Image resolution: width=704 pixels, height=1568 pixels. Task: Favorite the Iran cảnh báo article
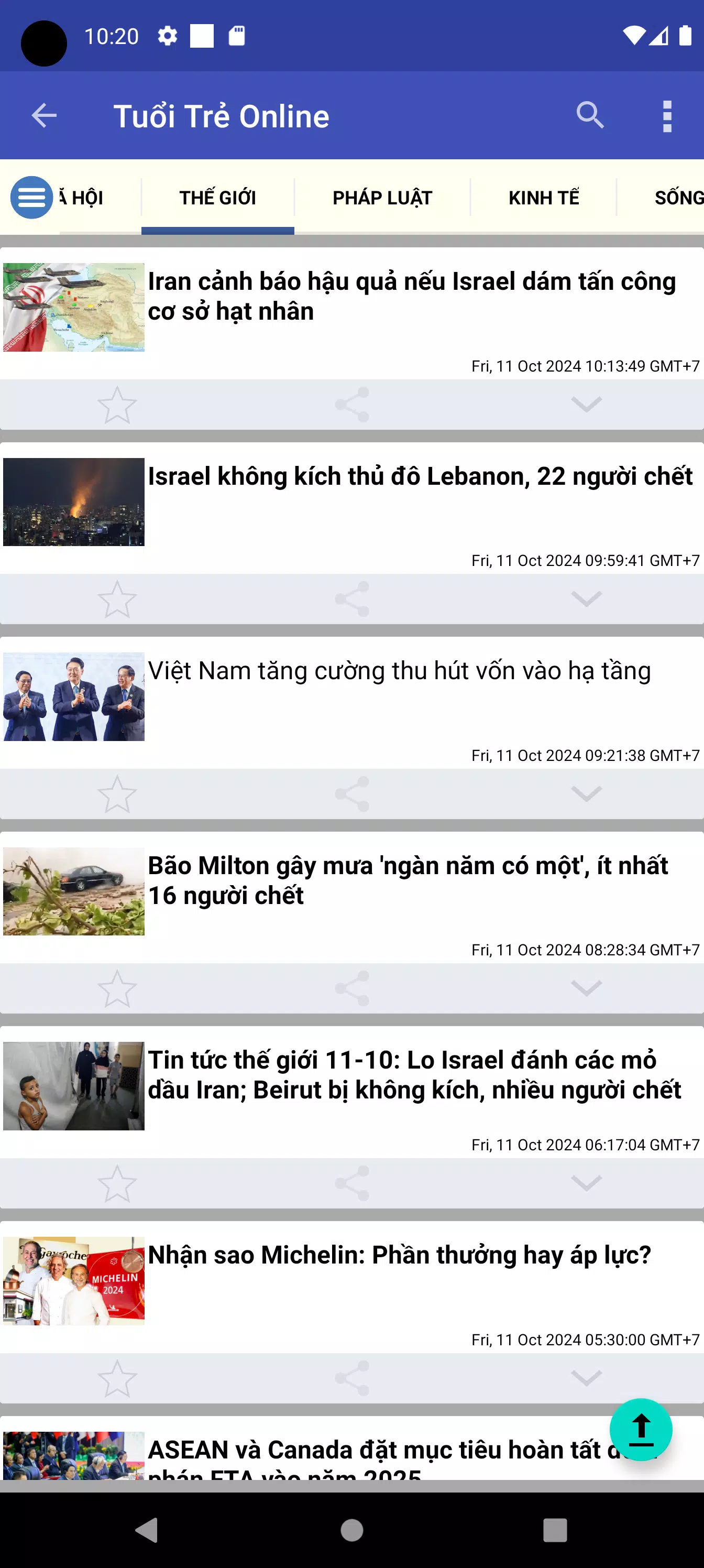[117, 405]
